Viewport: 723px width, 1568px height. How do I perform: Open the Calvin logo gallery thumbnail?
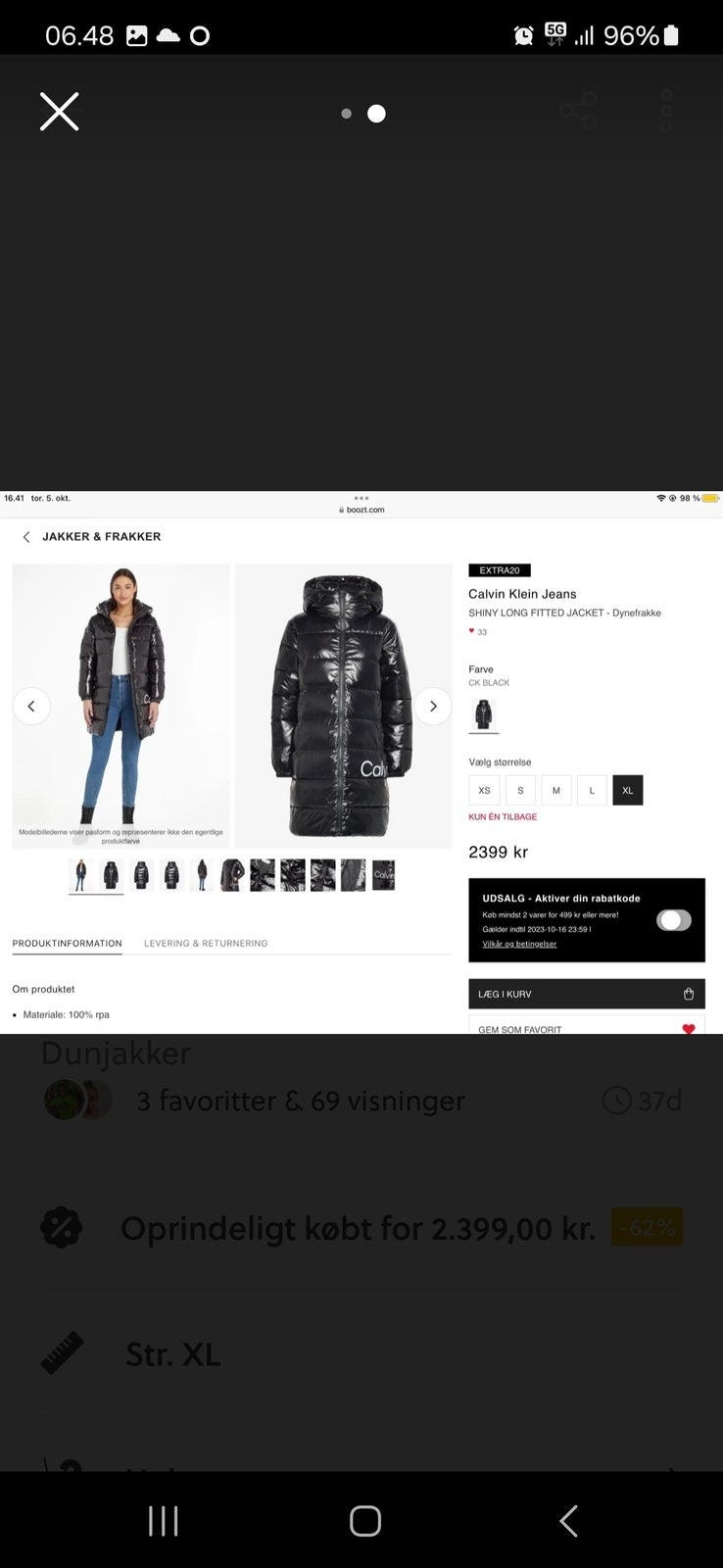click(382, 875)
